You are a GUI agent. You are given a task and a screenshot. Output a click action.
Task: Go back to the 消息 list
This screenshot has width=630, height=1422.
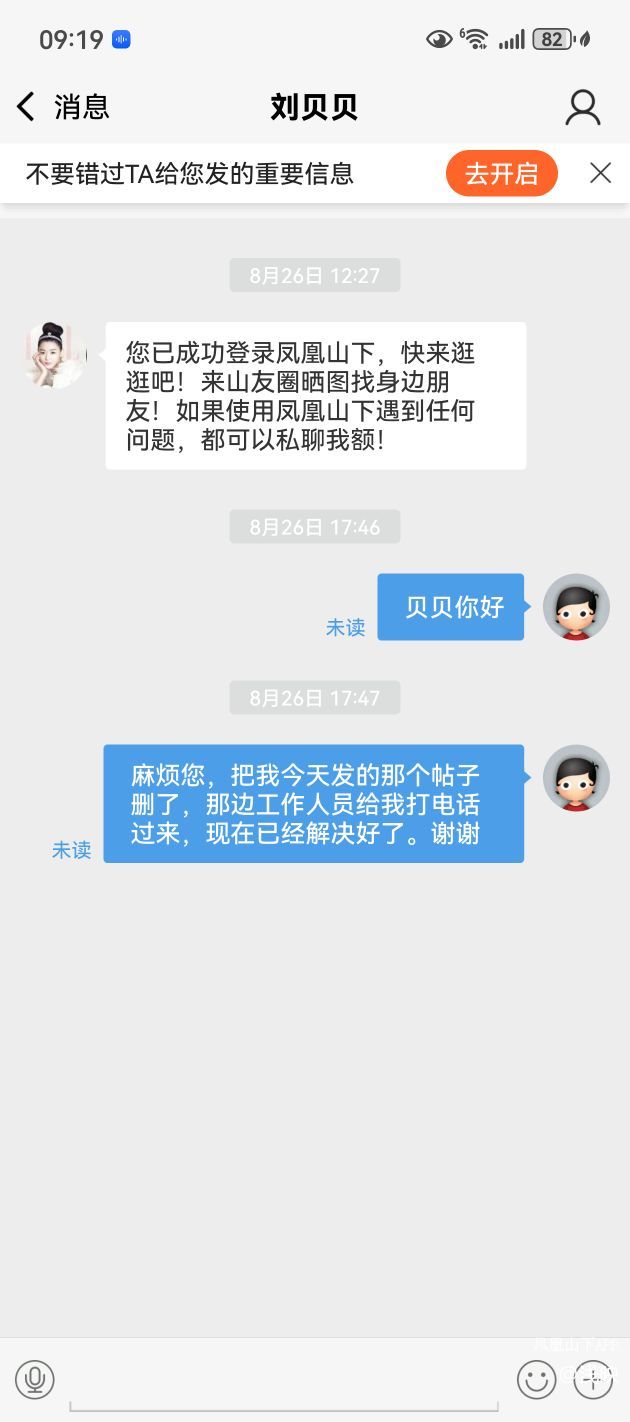[60, 107]
